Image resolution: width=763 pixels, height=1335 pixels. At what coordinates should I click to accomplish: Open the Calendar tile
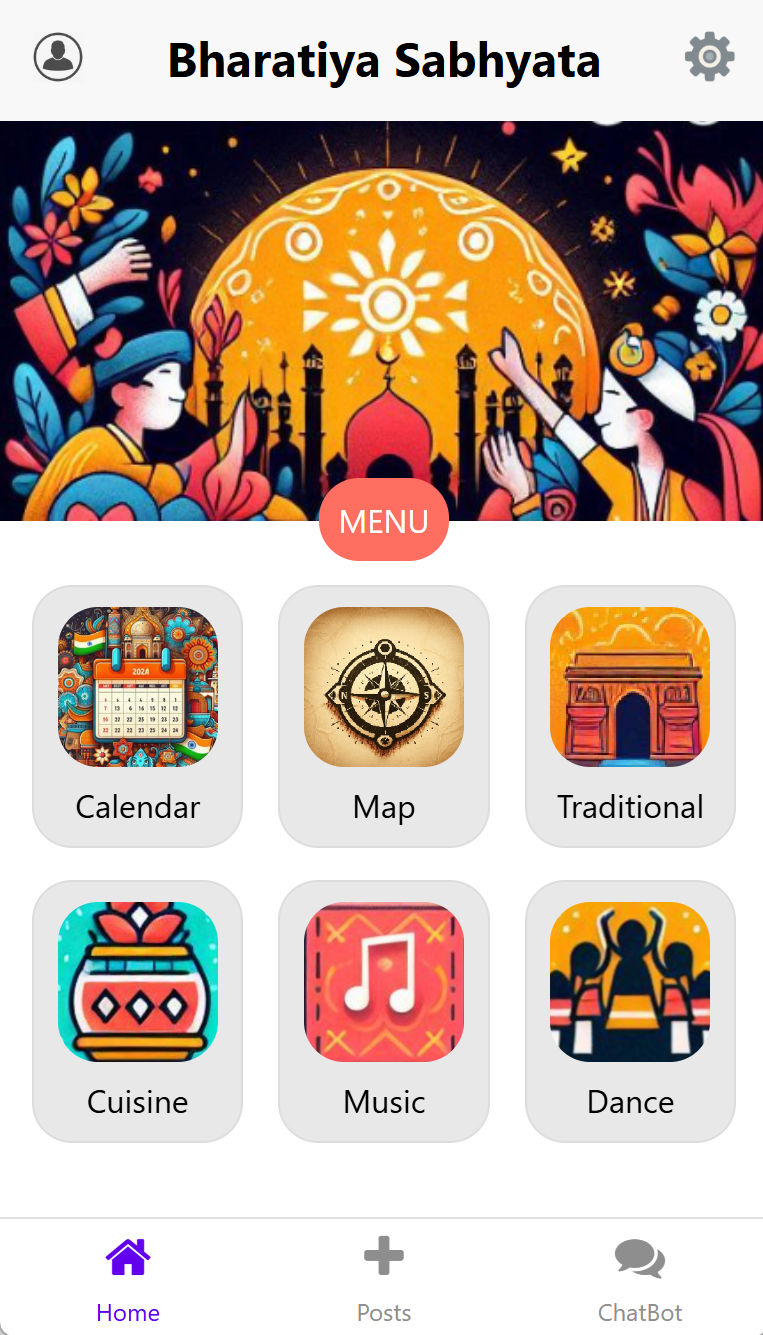coord(138,716)
